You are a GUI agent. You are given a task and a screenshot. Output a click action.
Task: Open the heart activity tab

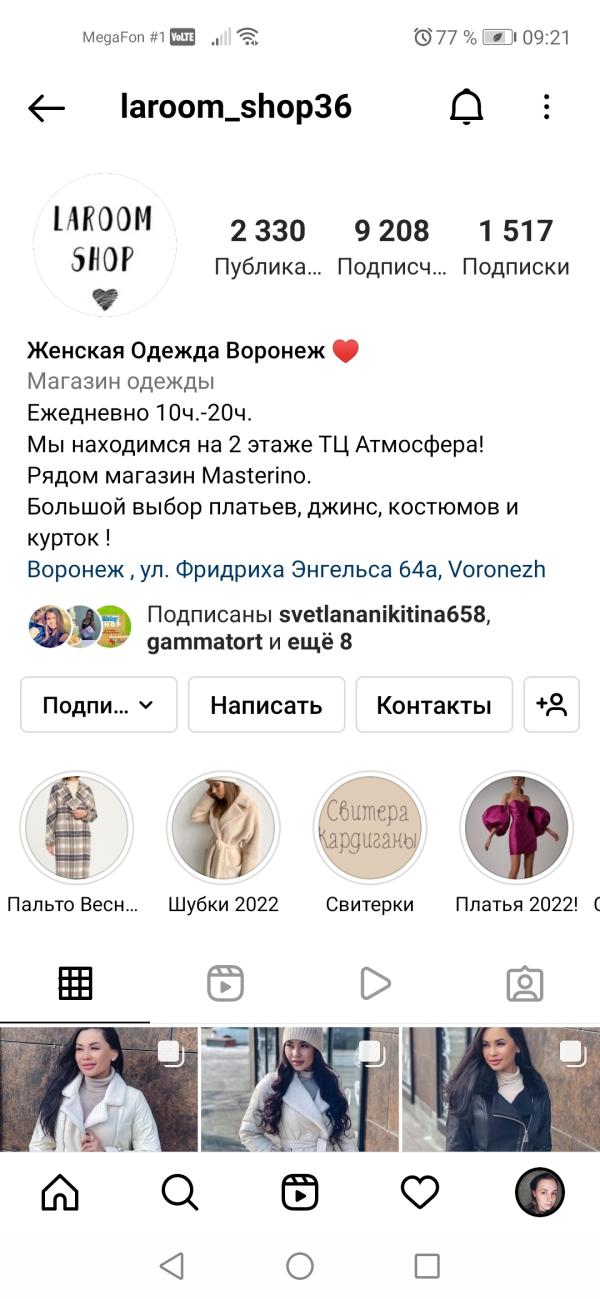pos(420,1192)
